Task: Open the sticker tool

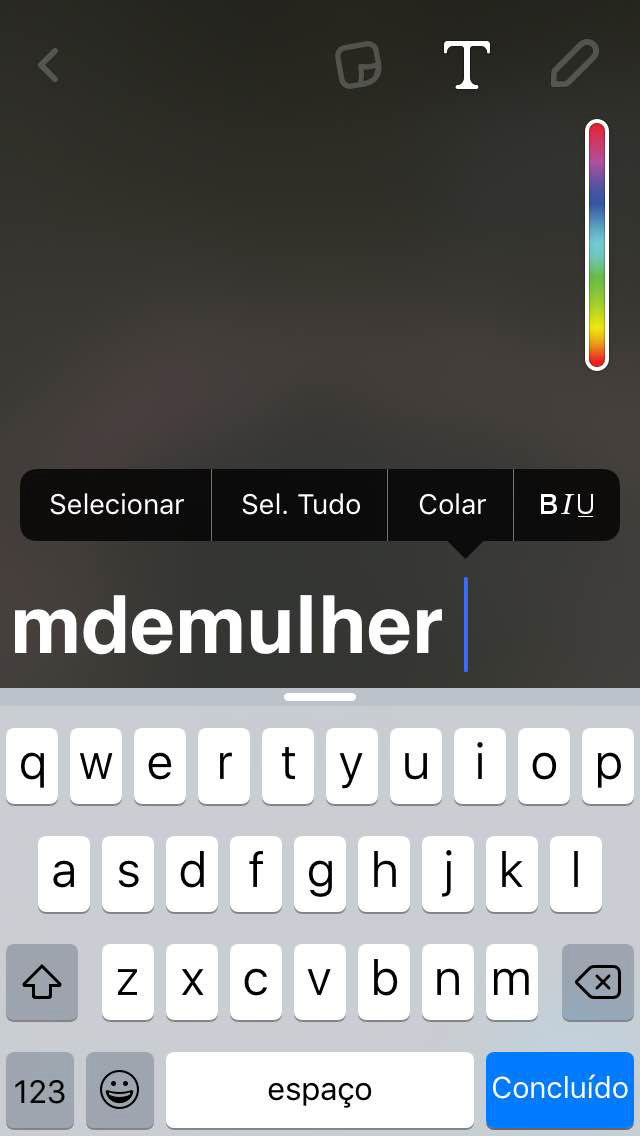Action: click(358, 66)
